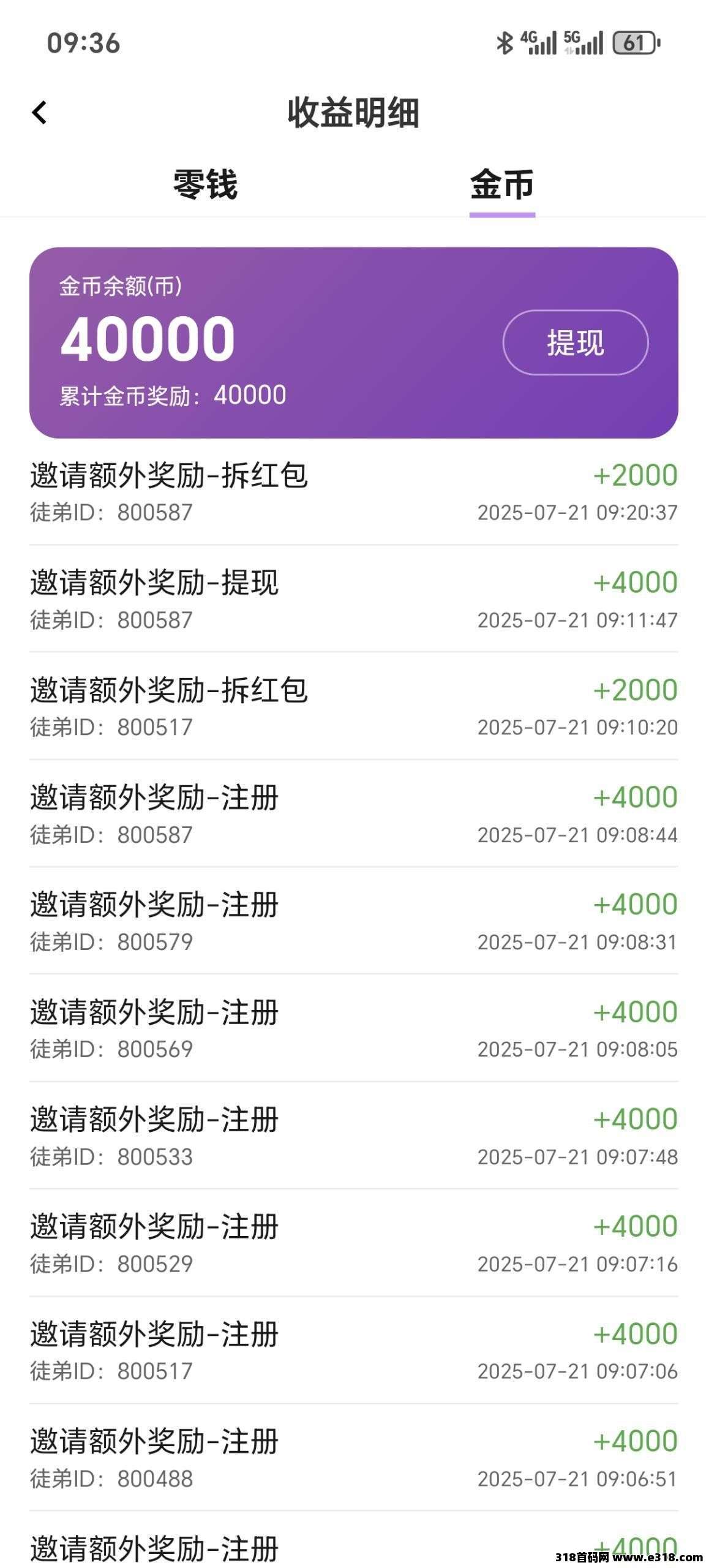Go back using the top-left arrow
This screenshot has height=1568, width=706.
[39, 112]
